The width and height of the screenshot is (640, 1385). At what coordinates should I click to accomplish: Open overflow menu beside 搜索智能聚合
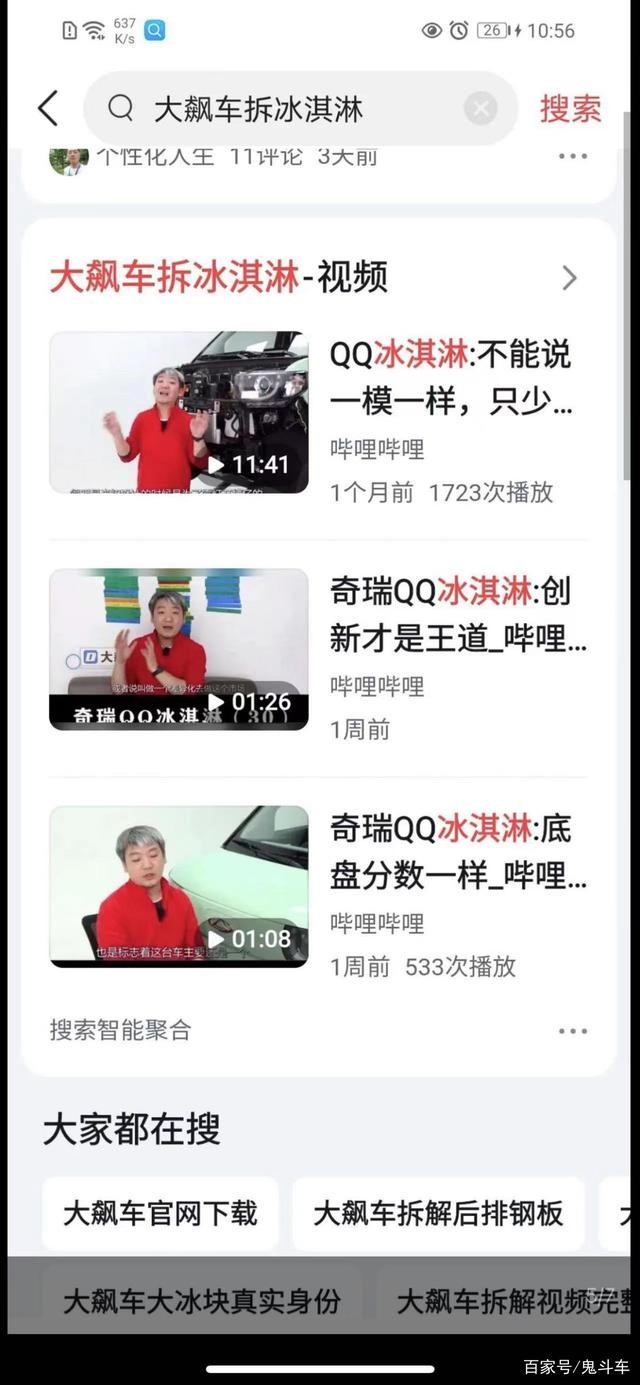click(573, 1031)
